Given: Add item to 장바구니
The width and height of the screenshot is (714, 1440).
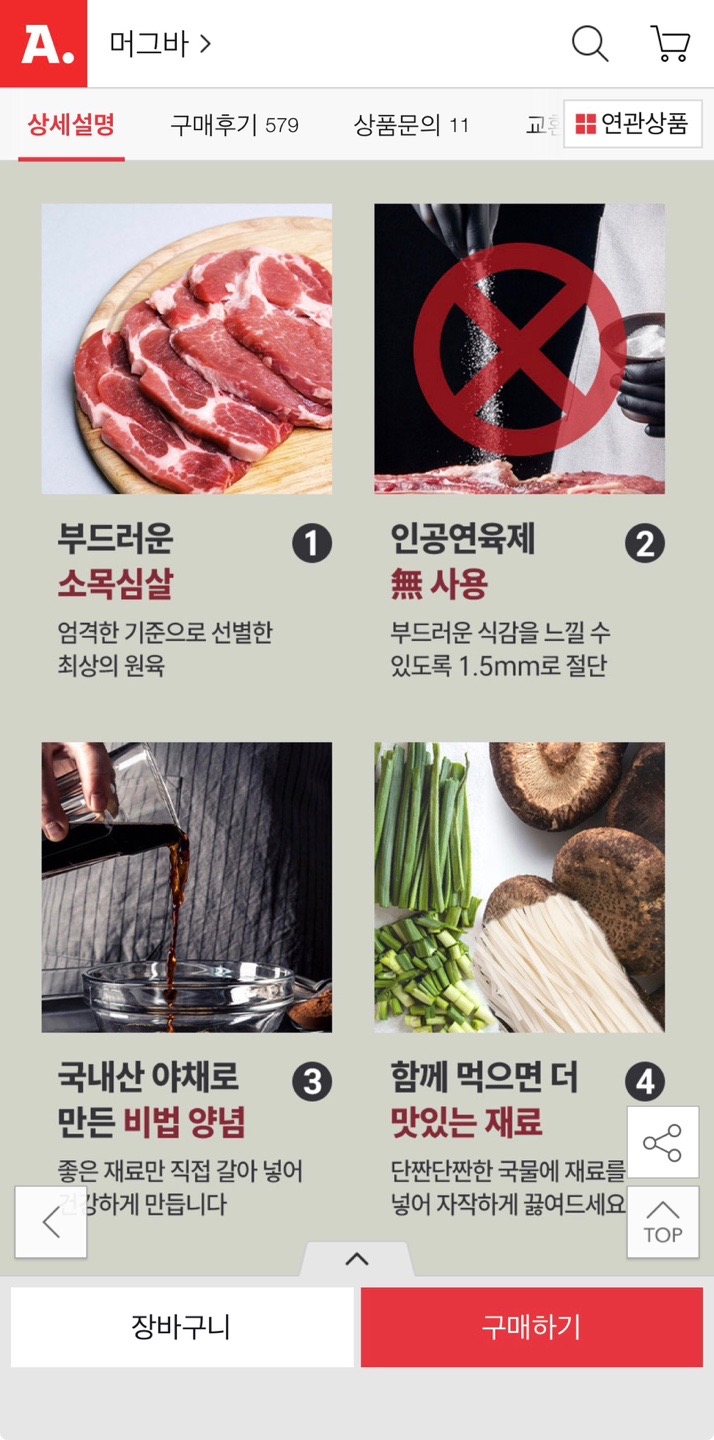Looking at the screenshot, I should [x=182, y=1327].
